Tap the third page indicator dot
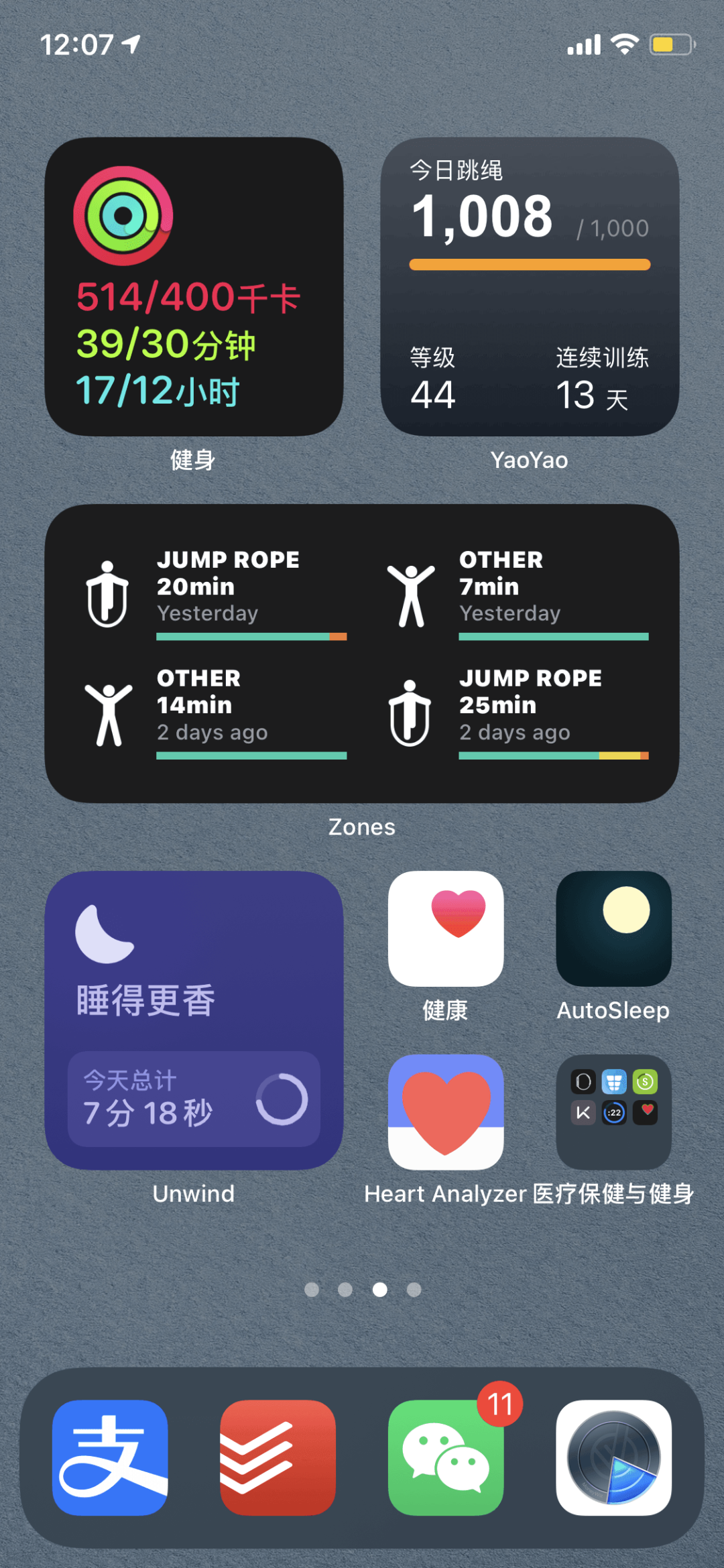 (x=380, y=1290)
